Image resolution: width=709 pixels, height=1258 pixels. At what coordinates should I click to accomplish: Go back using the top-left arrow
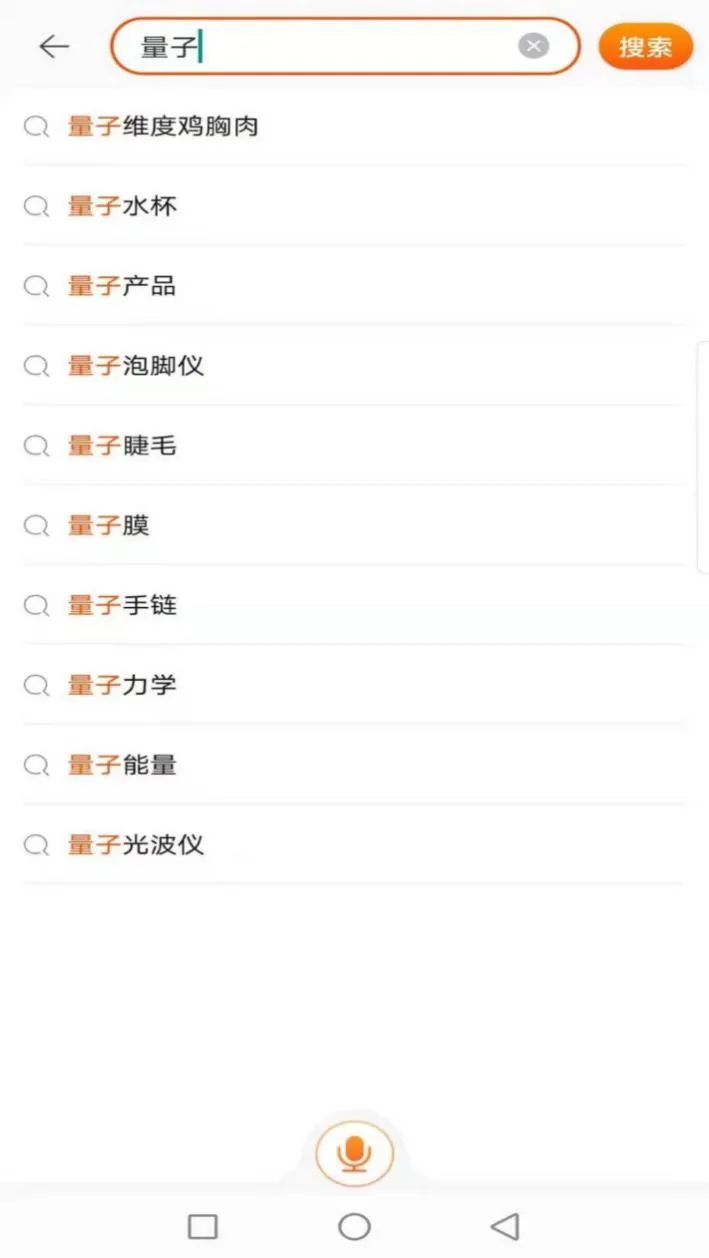54,46
